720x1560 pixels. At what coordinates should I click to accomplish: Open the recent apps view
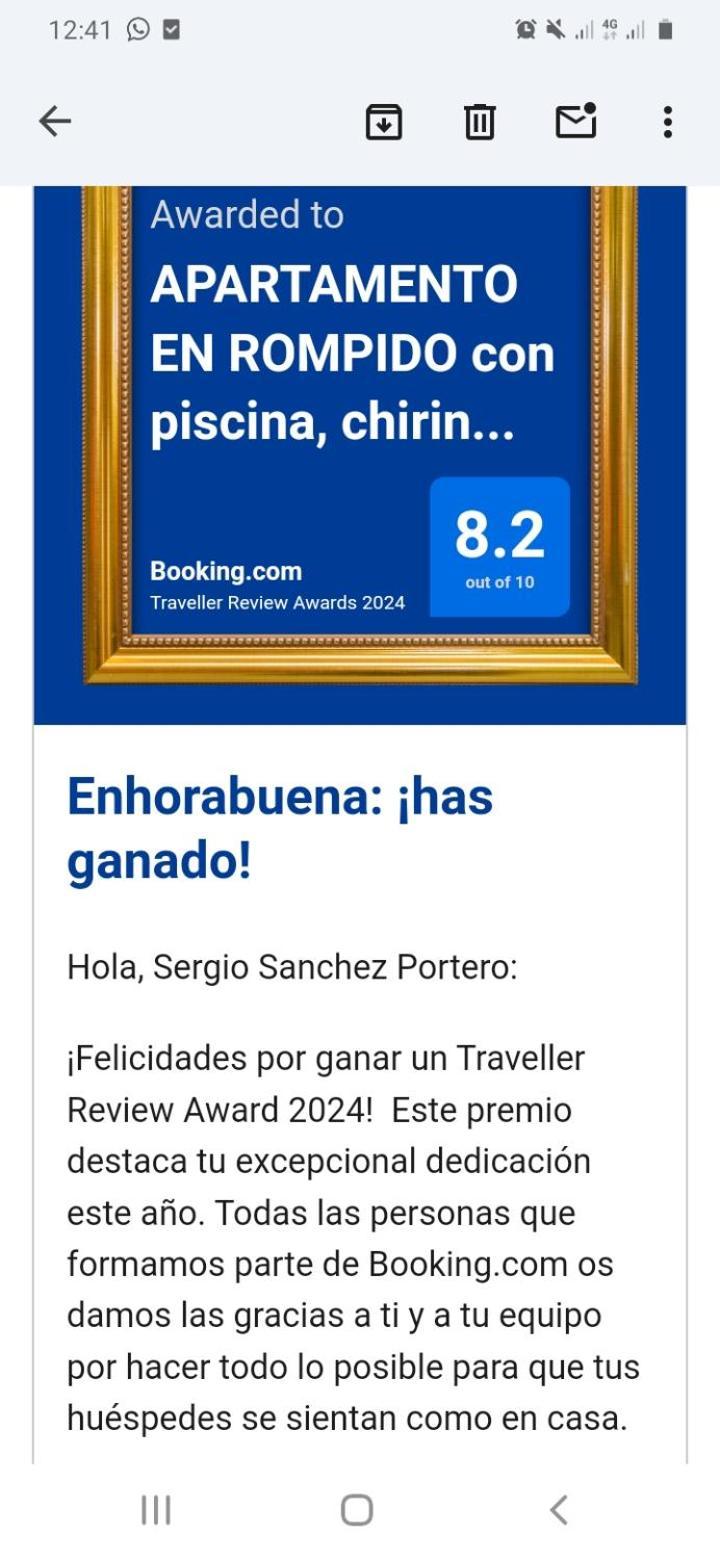(x=156, y=1509)
